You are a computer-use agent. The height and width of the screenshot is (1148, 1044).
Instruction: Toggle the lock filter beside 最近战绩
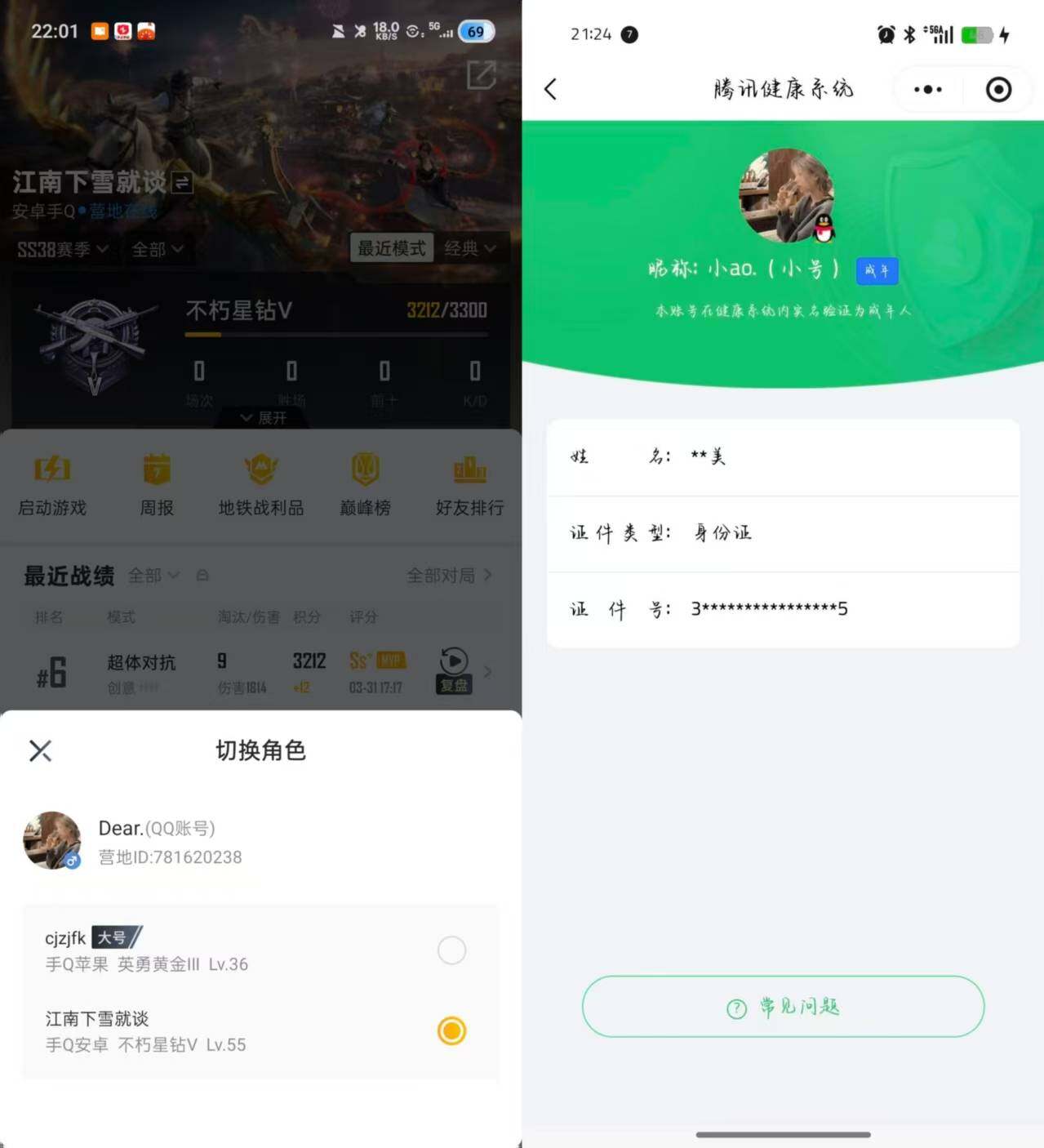[202, 576]
